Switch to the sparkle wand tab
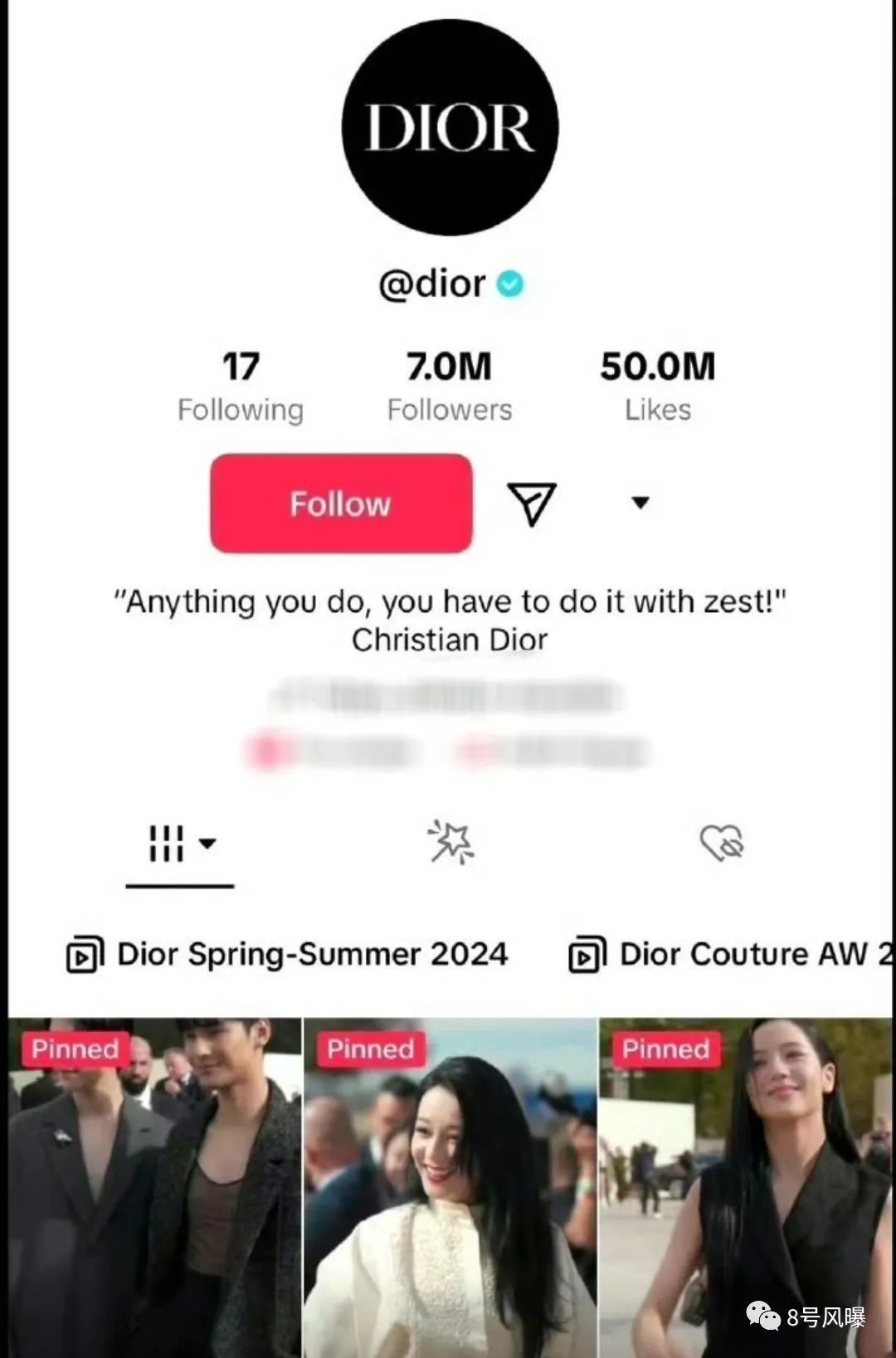 [450, 843]
